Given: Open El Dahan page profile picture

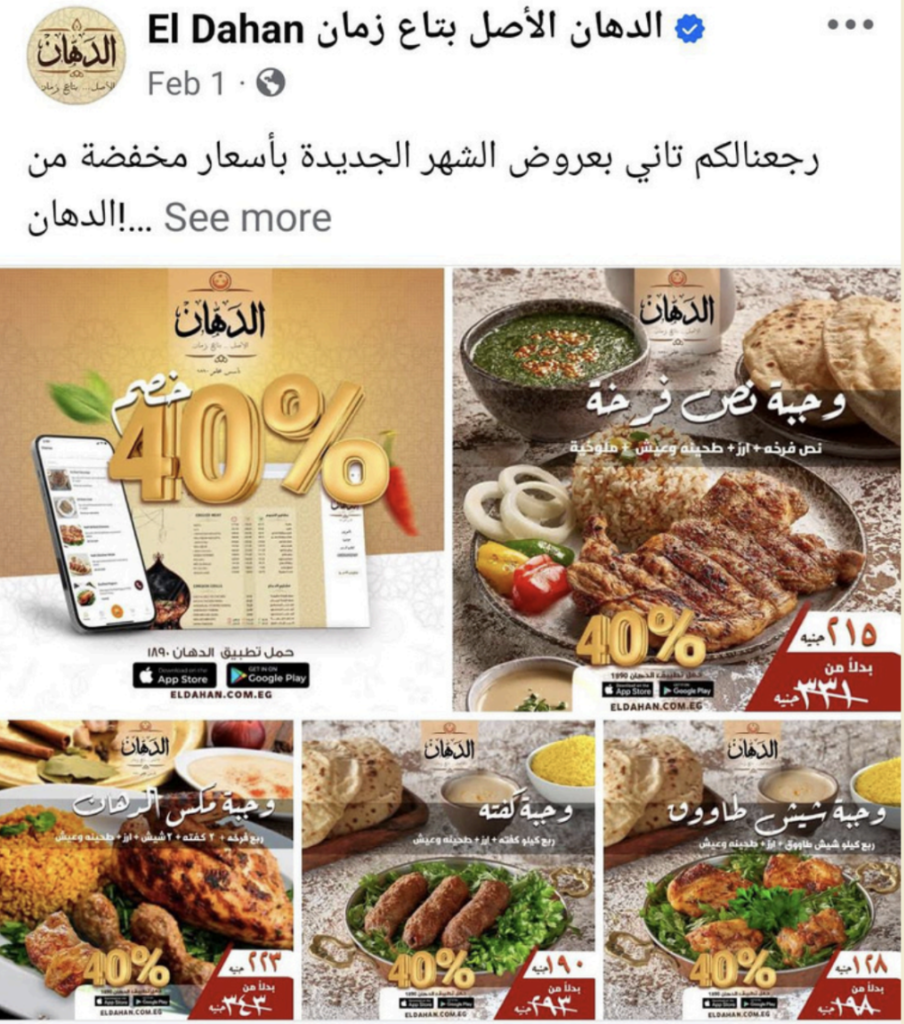Looking at the screenshot, I should [x=76, y=56].
